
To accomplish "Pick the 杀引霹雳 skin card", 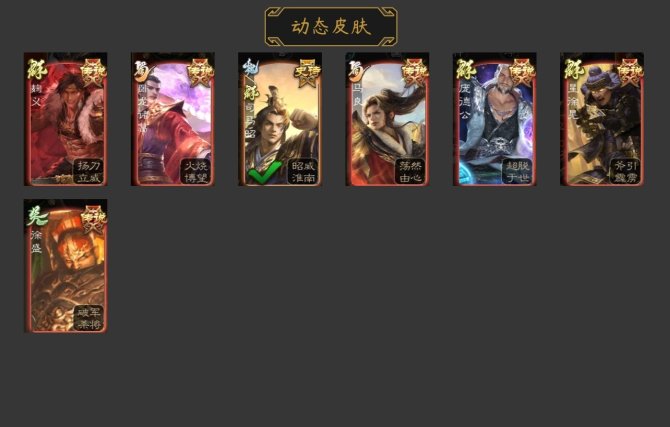I will (x=601, y=120).
